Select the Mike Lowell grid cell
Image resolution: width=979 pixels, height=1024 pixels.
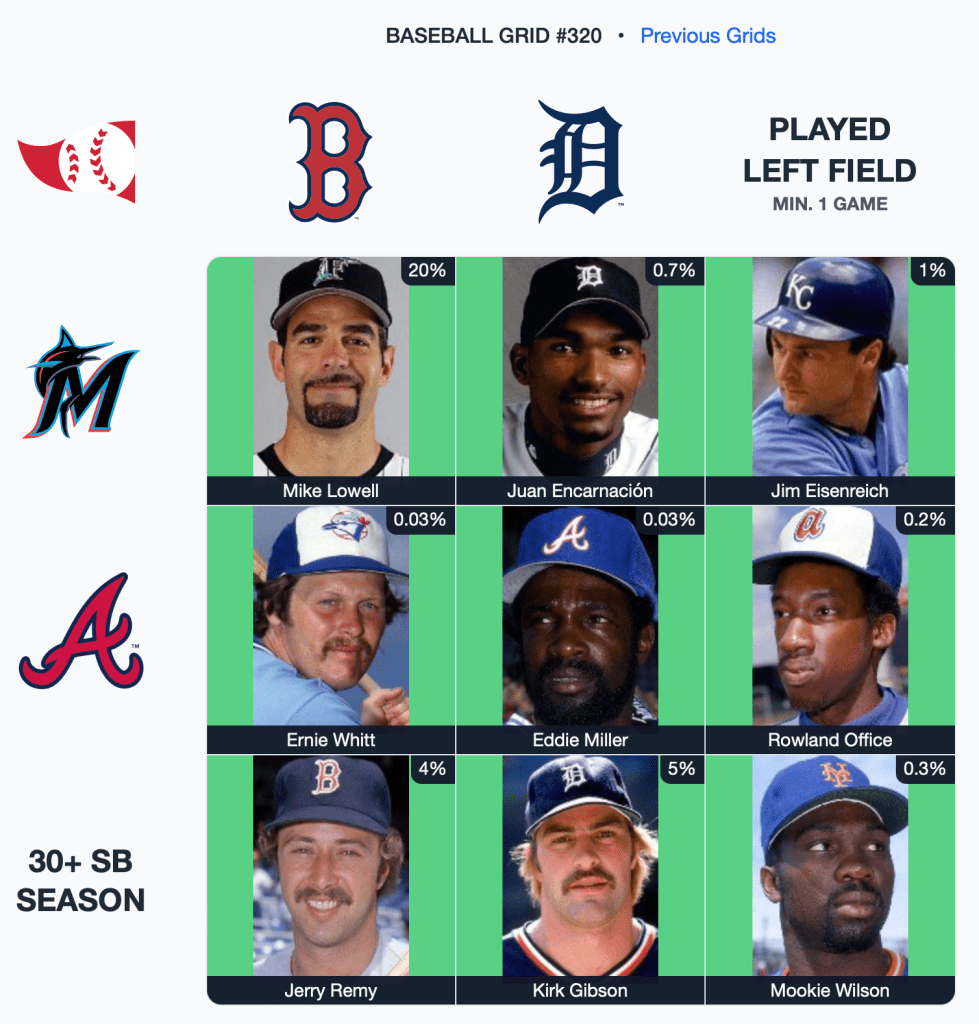pos(331,380)
